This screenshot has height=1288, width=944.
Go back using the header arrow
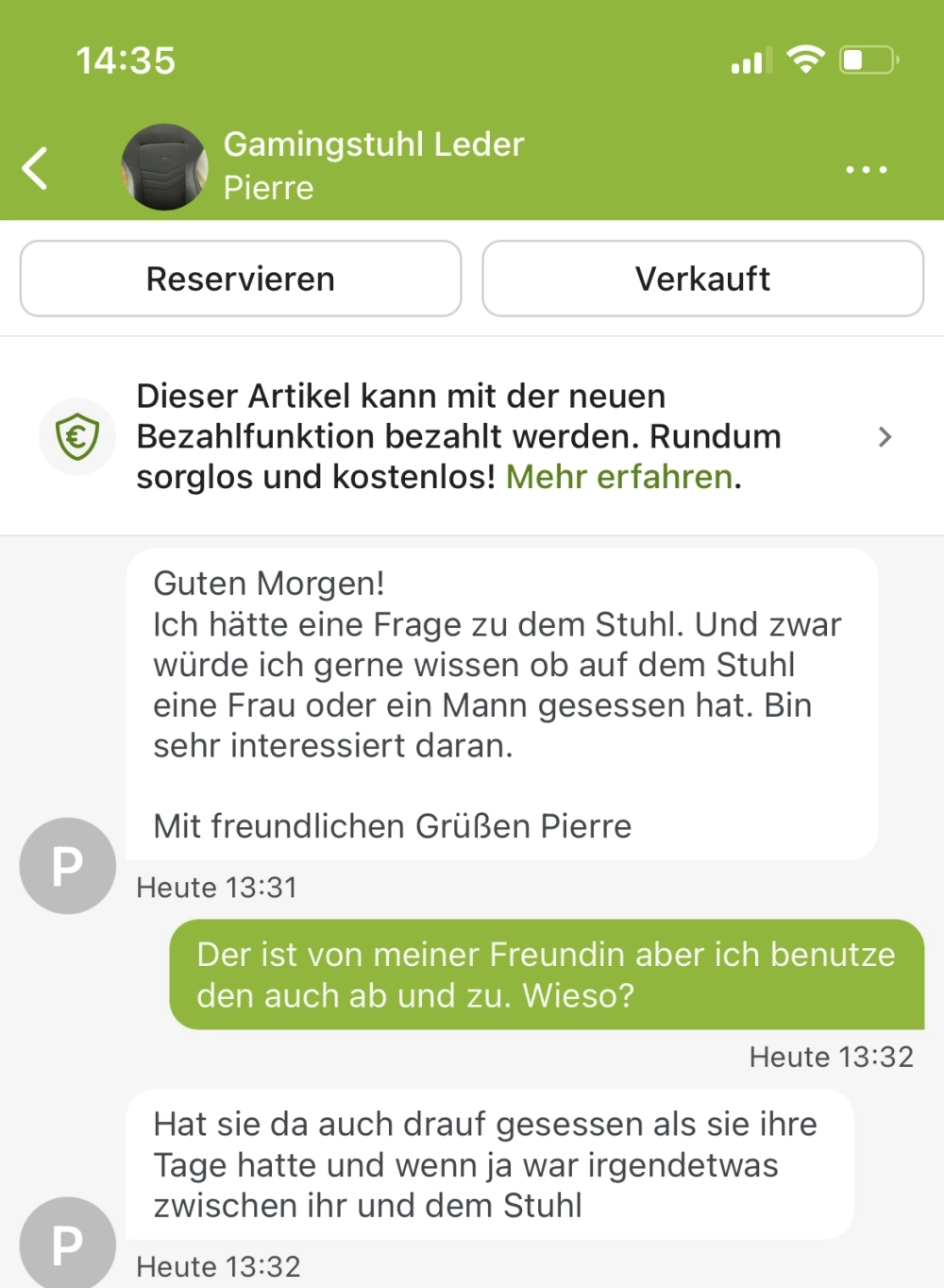[36, 169]
